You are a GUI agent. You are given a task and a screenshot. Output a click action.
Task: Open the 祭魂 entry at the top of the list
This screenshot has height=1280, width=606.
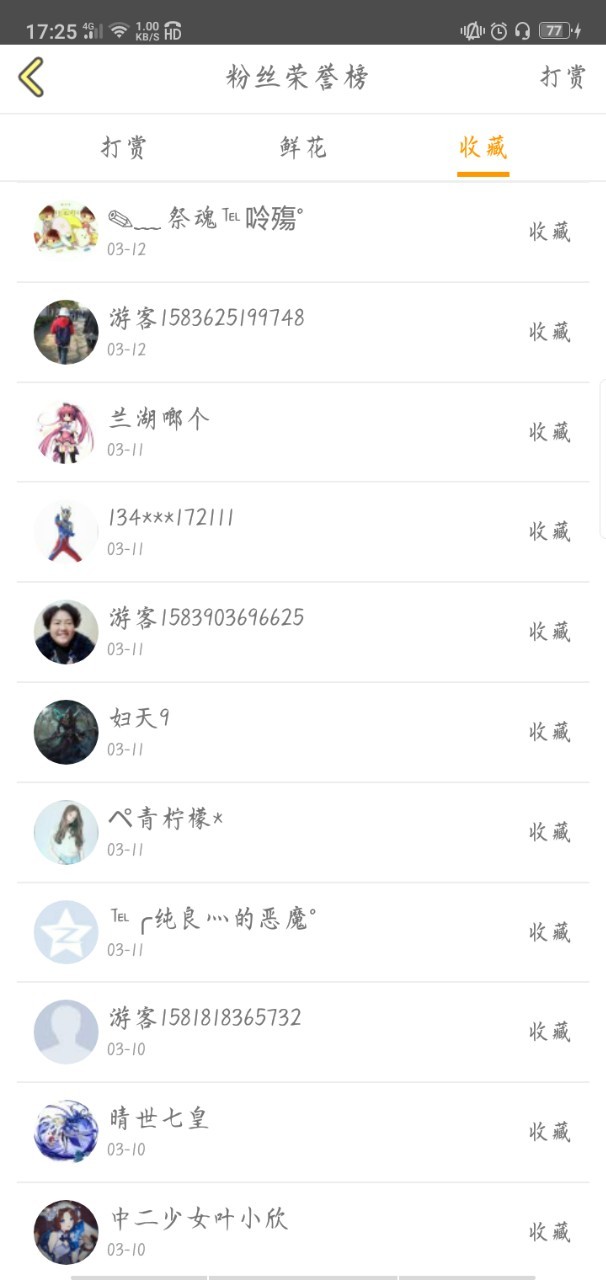click(303, 232)
